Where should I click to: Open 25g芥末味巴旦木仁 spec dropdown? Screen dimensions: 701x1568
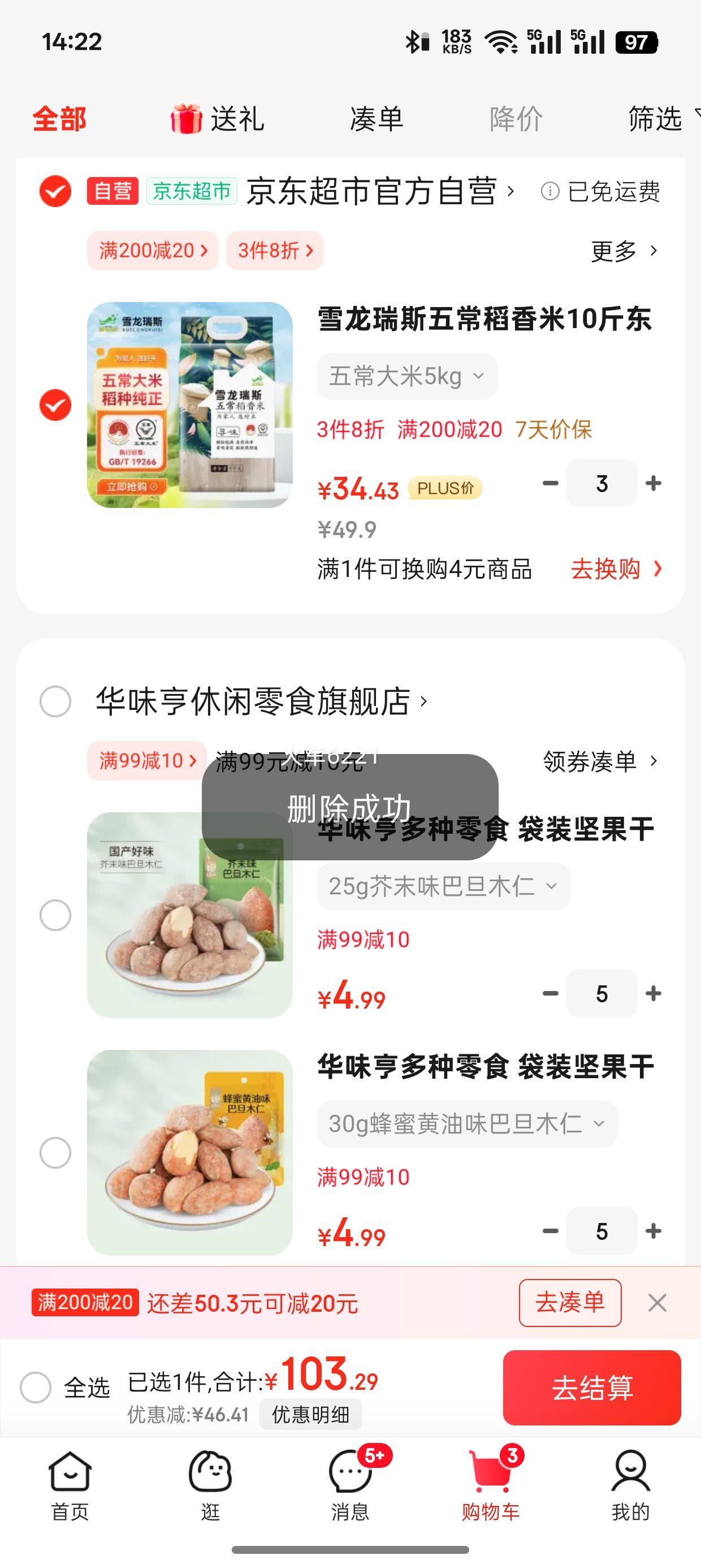pos(443,886)
